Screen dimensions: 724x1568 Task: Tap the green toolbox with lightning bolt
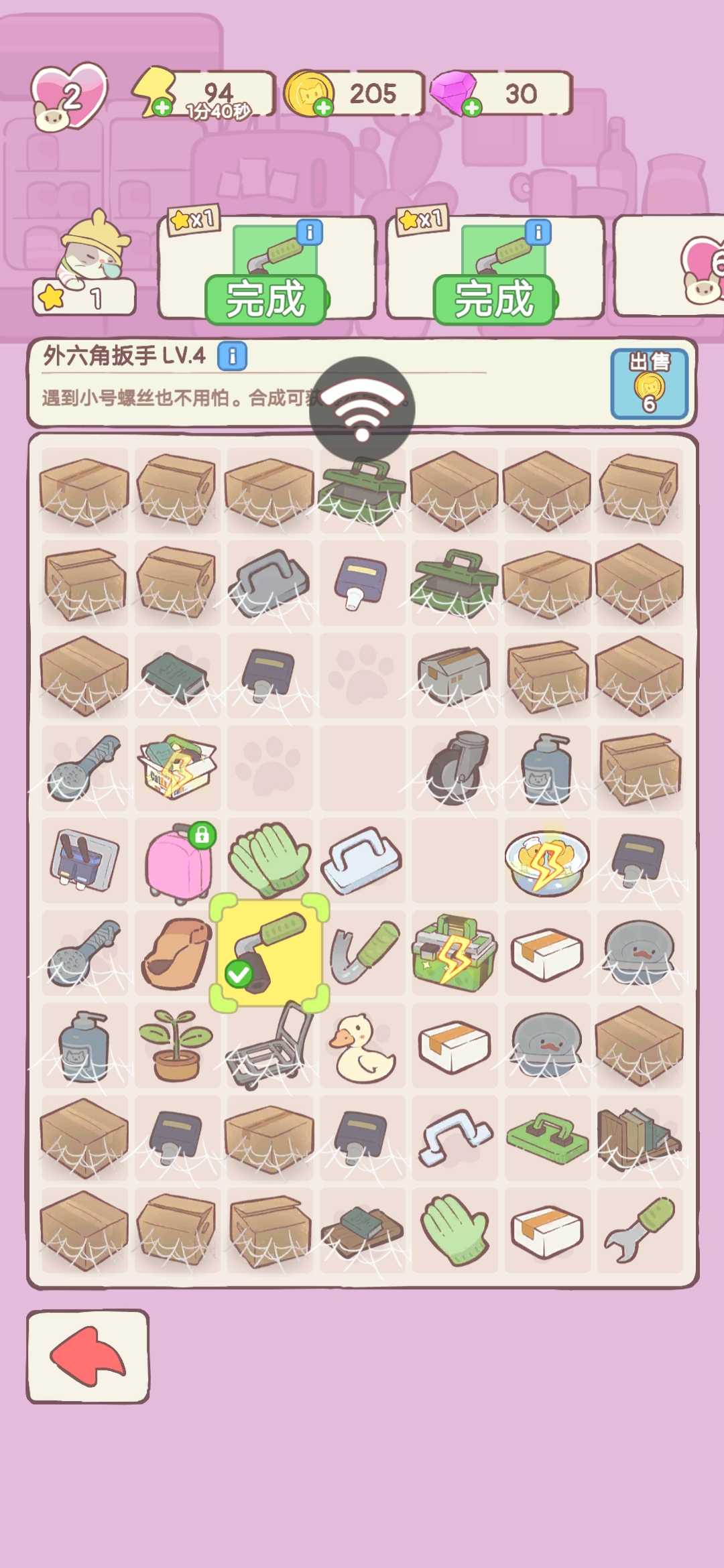[455, 953]
